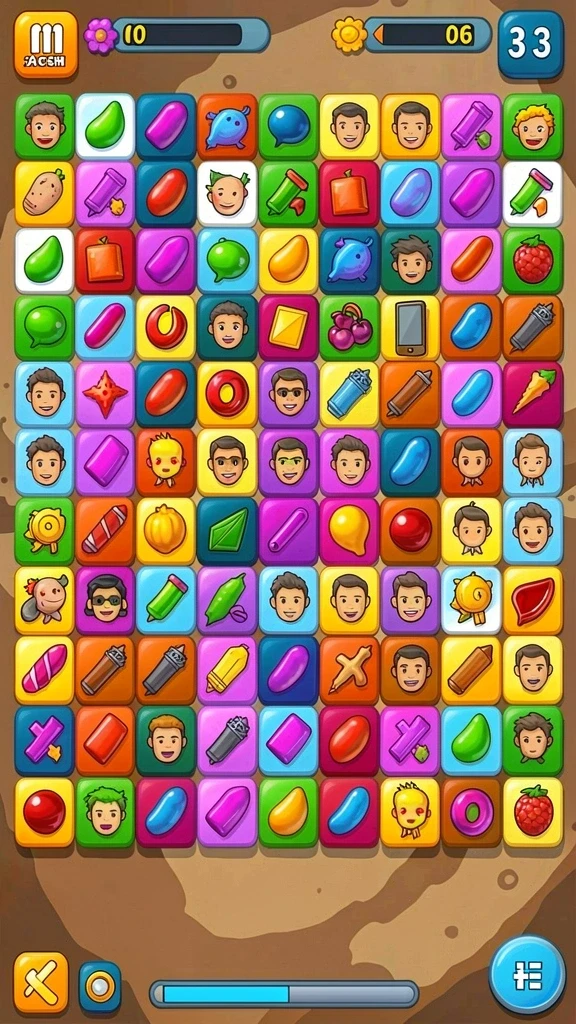Tap the red star tile
Viewport: 576px width, 1024px height.
point(105,395)
